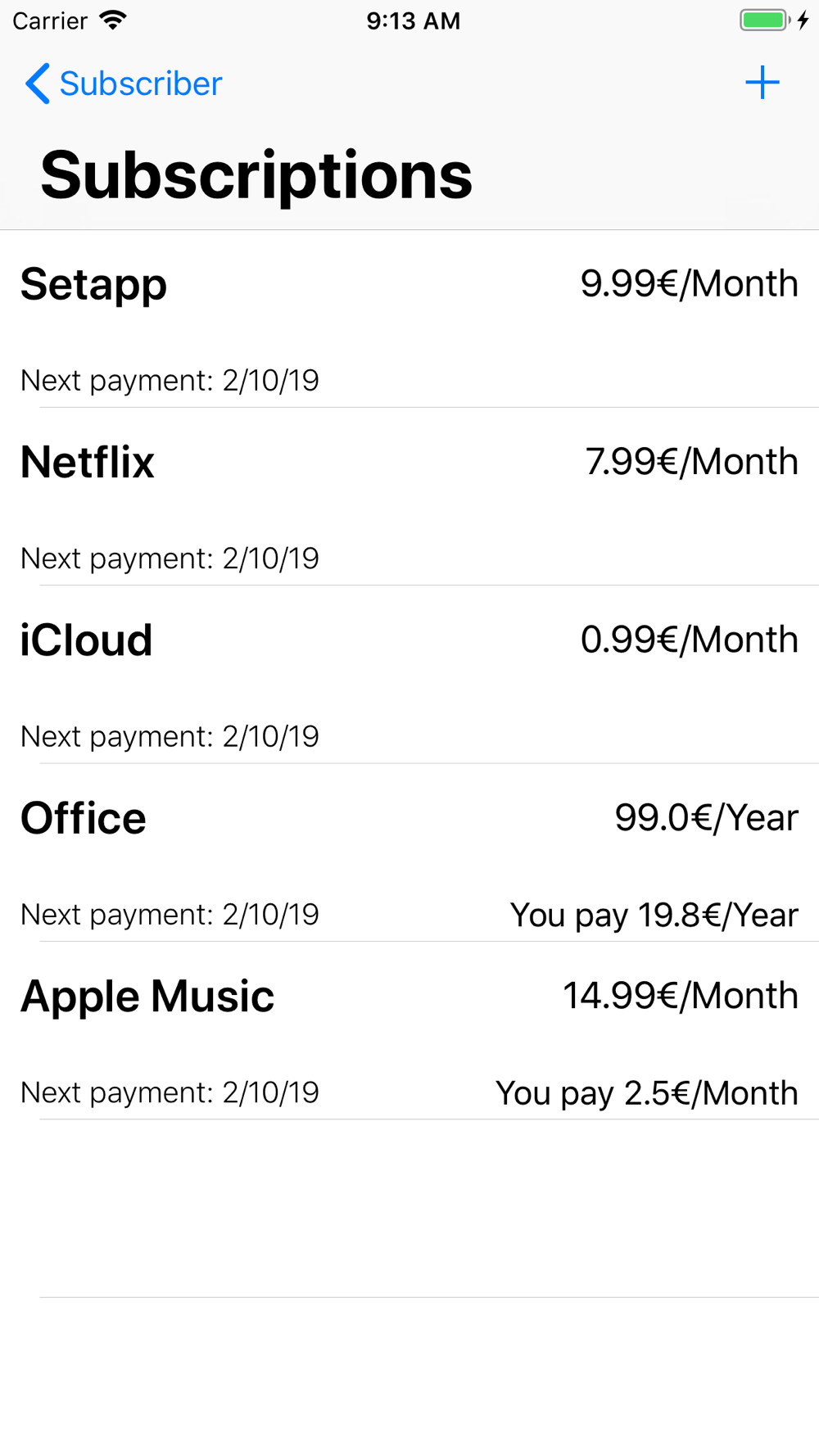This screenshot has width=819, height=1456.
Task: Open the Office yearly subscription
Action: pos(409,853)
